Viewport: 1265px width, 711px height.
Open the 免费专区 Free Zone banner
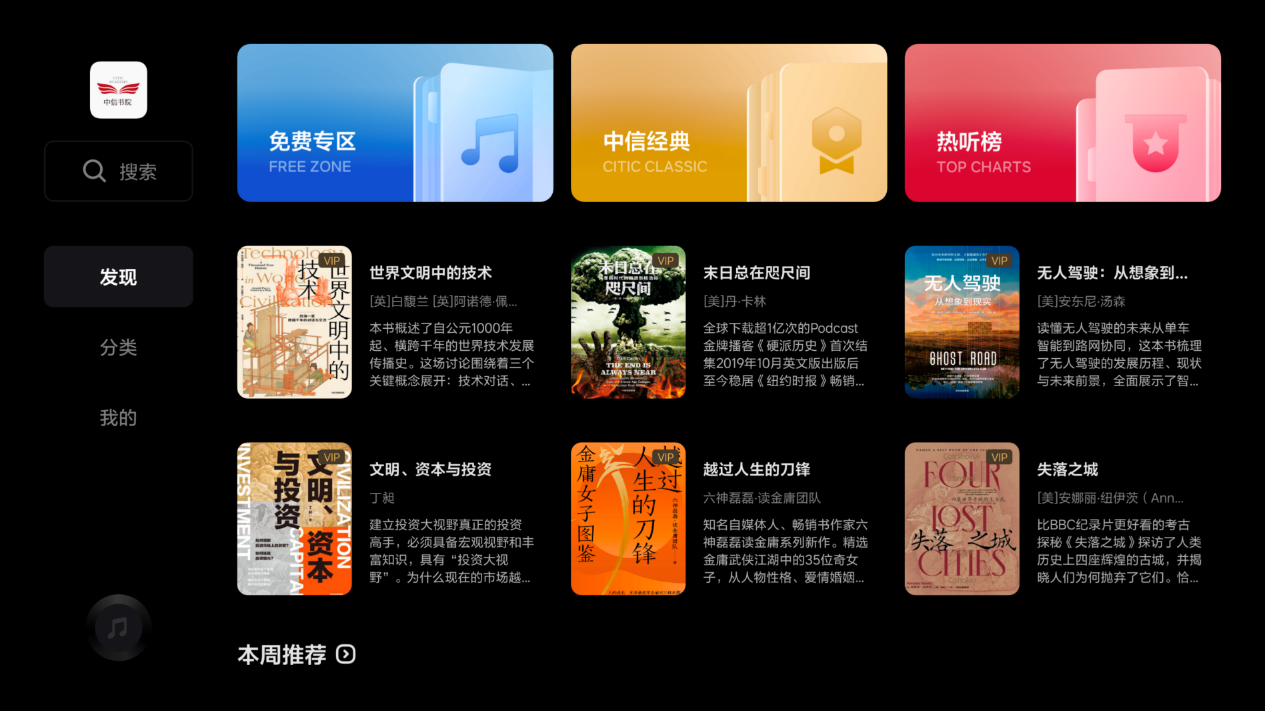point(395,123)
